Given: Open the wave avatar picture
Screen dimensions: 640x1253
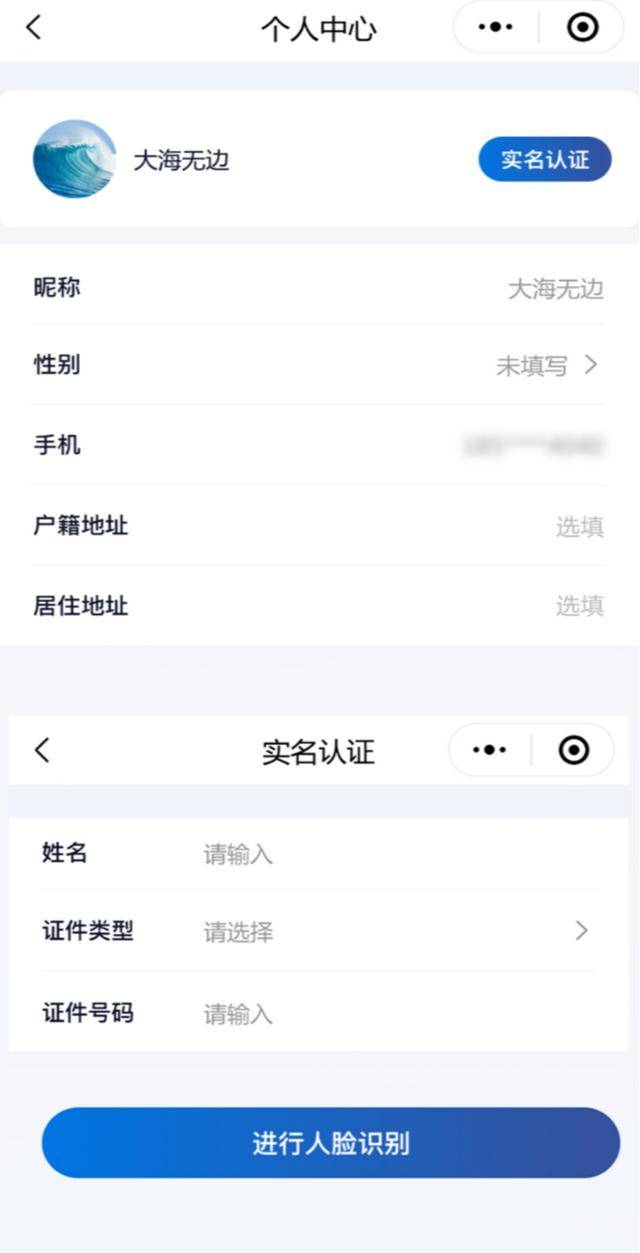Looking at the screenshot, I should [74, 159].
